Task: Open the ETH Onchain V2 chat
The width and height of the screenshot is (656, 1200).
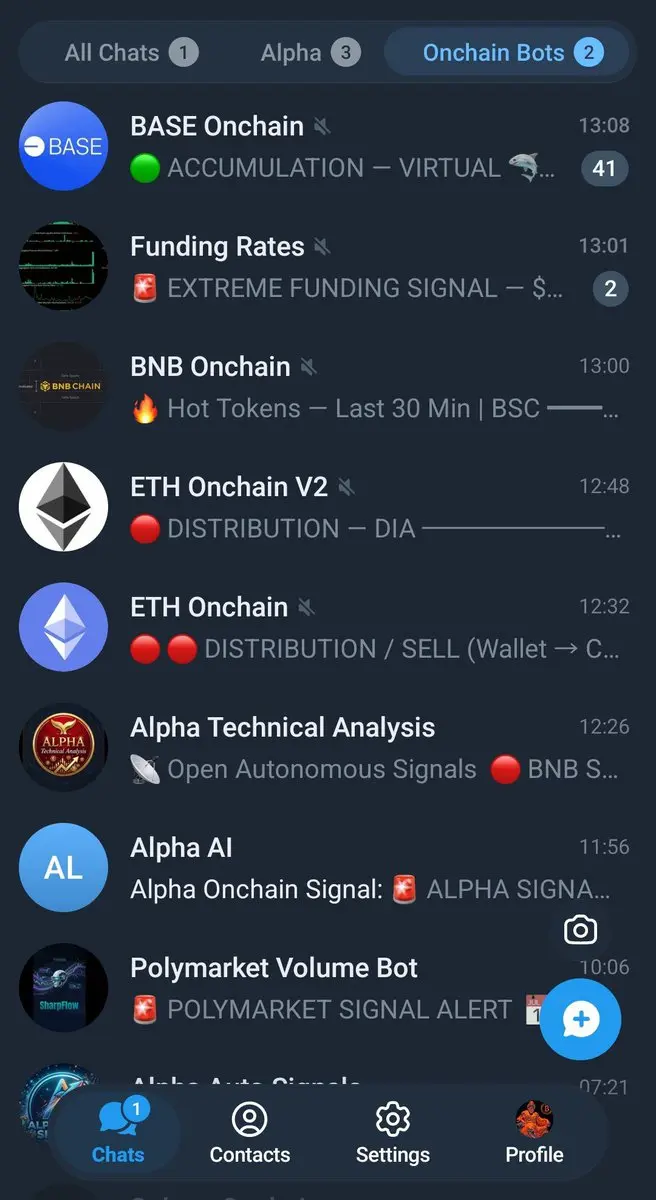Action: 328,507
